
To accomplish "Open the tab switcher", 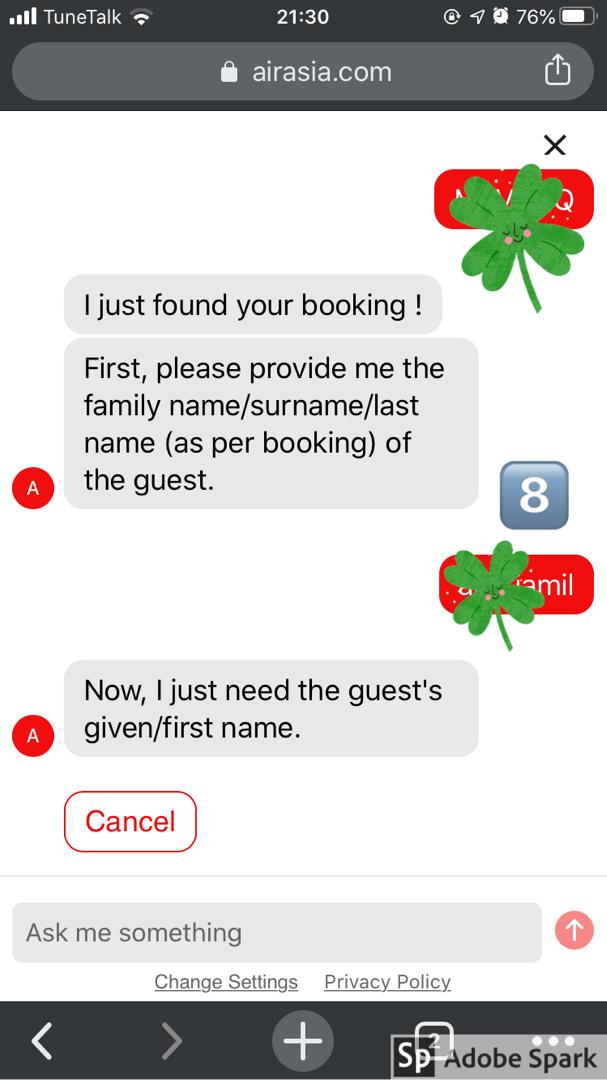I will tap(433, 1039).
